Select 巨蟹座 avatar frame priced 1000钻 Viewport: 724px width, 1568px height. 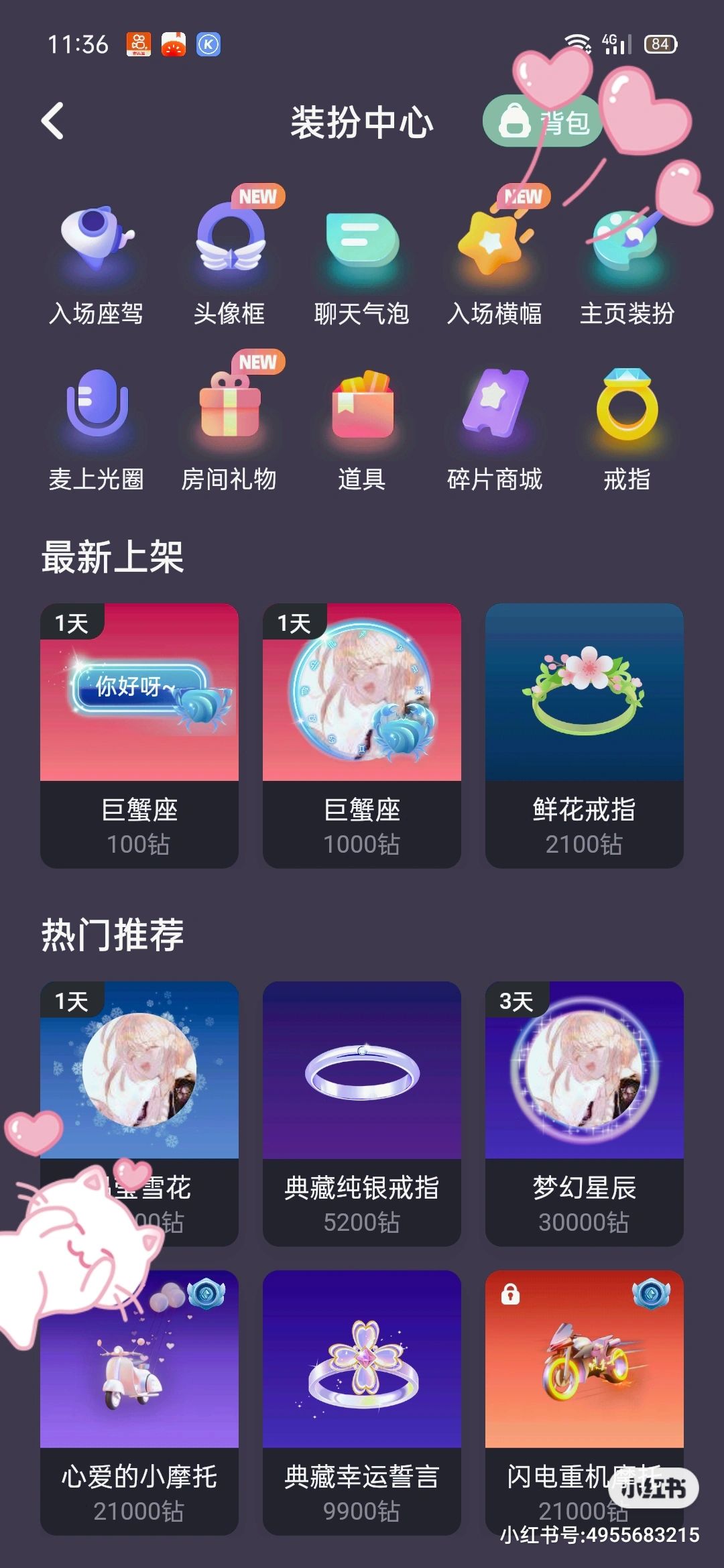tap(362, 735)
